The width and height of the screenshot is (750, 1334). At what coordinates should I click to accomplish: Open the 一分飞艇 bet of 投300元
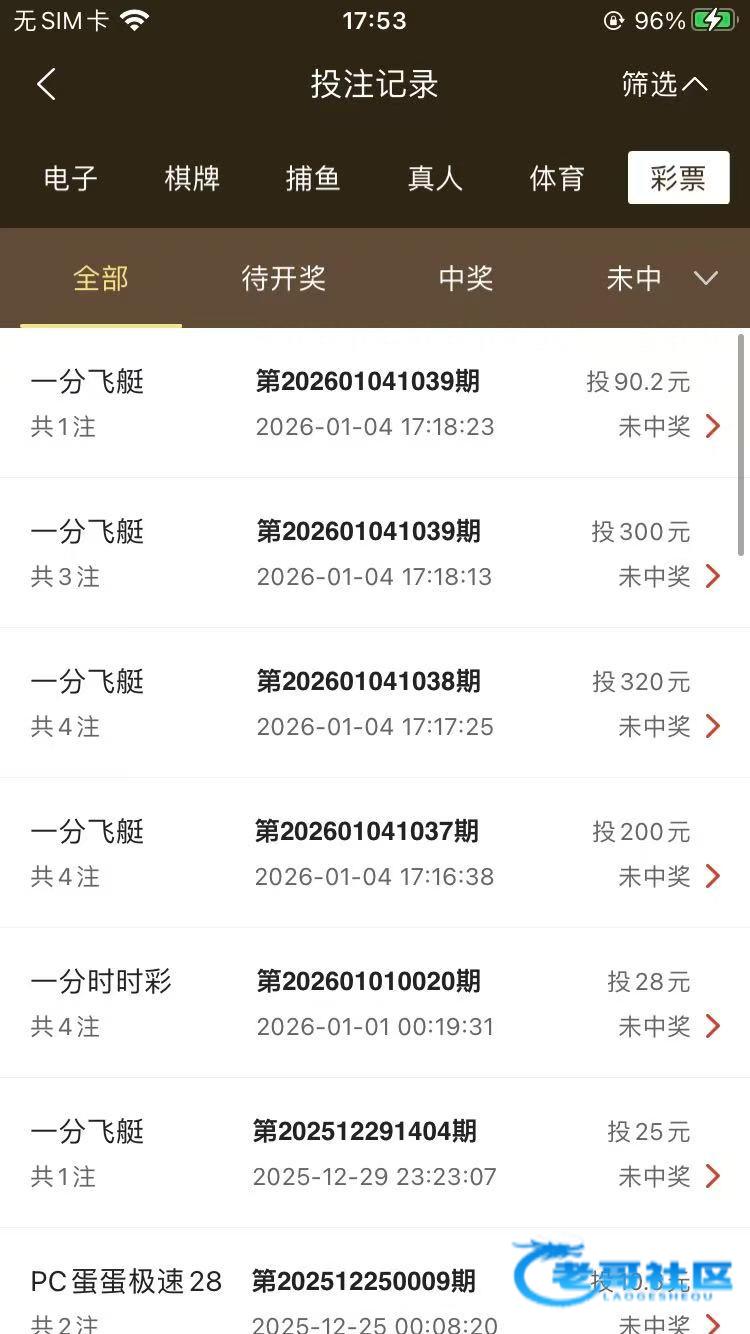tap(375, 554)
